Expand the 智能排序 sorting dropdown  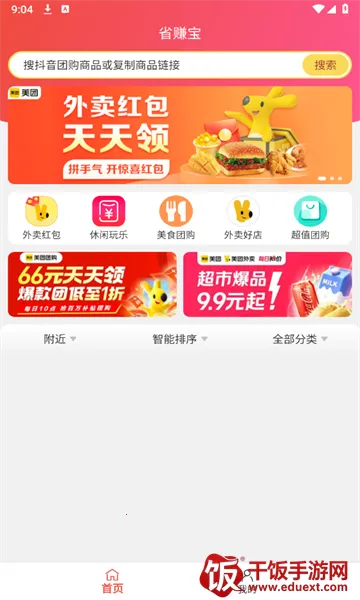point(180,339)
